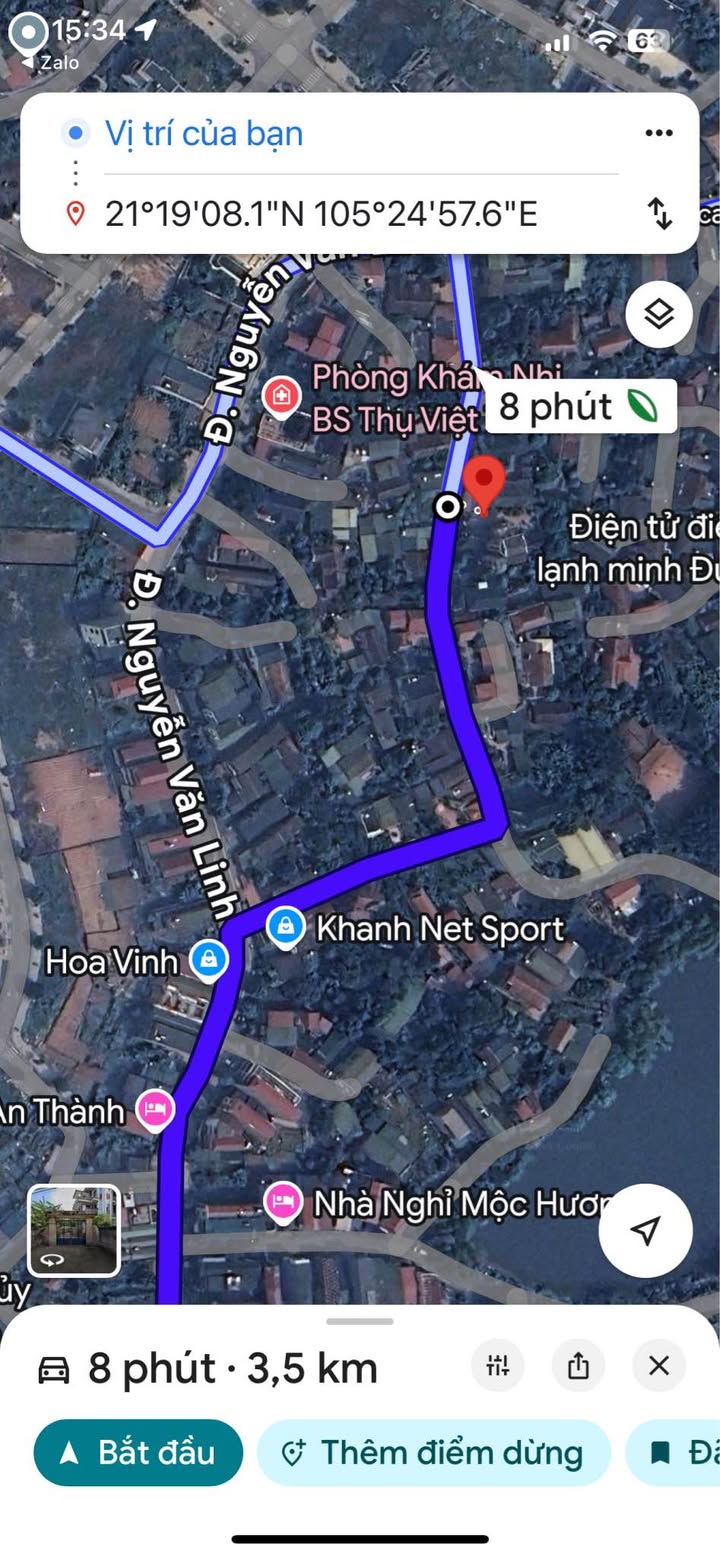The image size is (720, 1557).
Task: Open the Street View thumbnail
Action: [73, 1230]
